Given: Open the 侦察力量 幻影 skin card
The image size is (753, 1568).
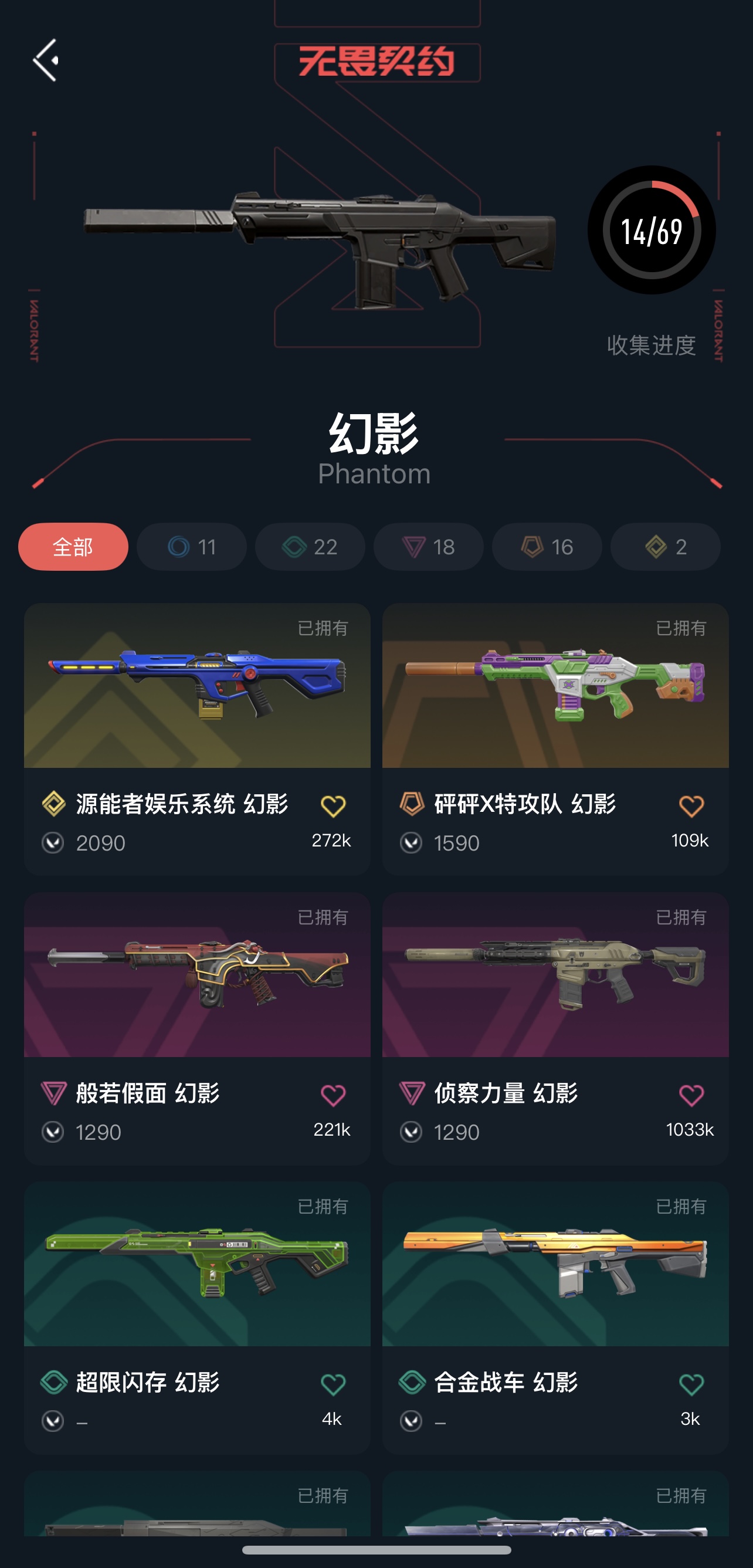Looking at the screenshot, I should (x=555, y=1029).
